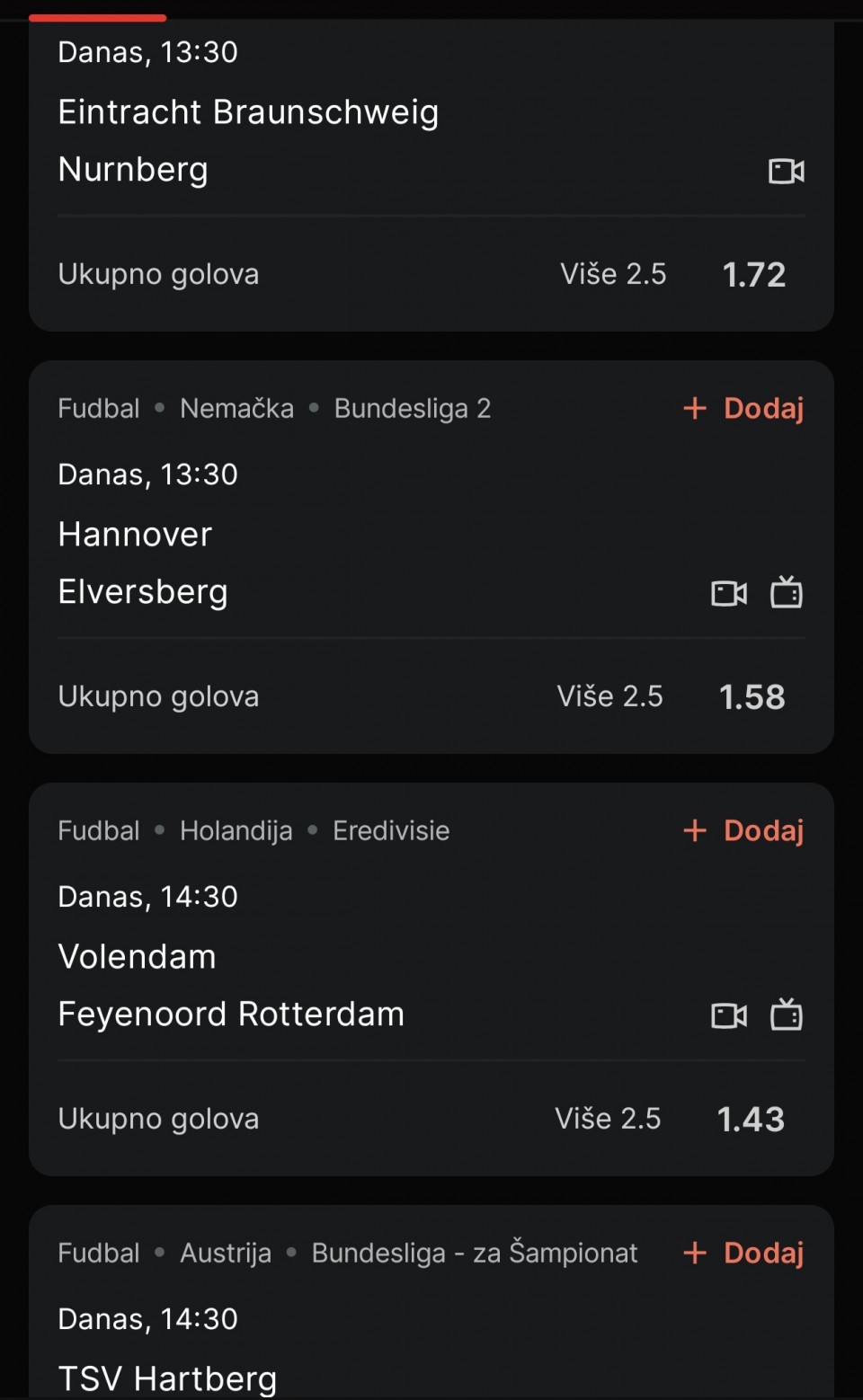Add the TSV Hartberg match
Screen dimensions: 863x1400
click(x=744, y=1254)
